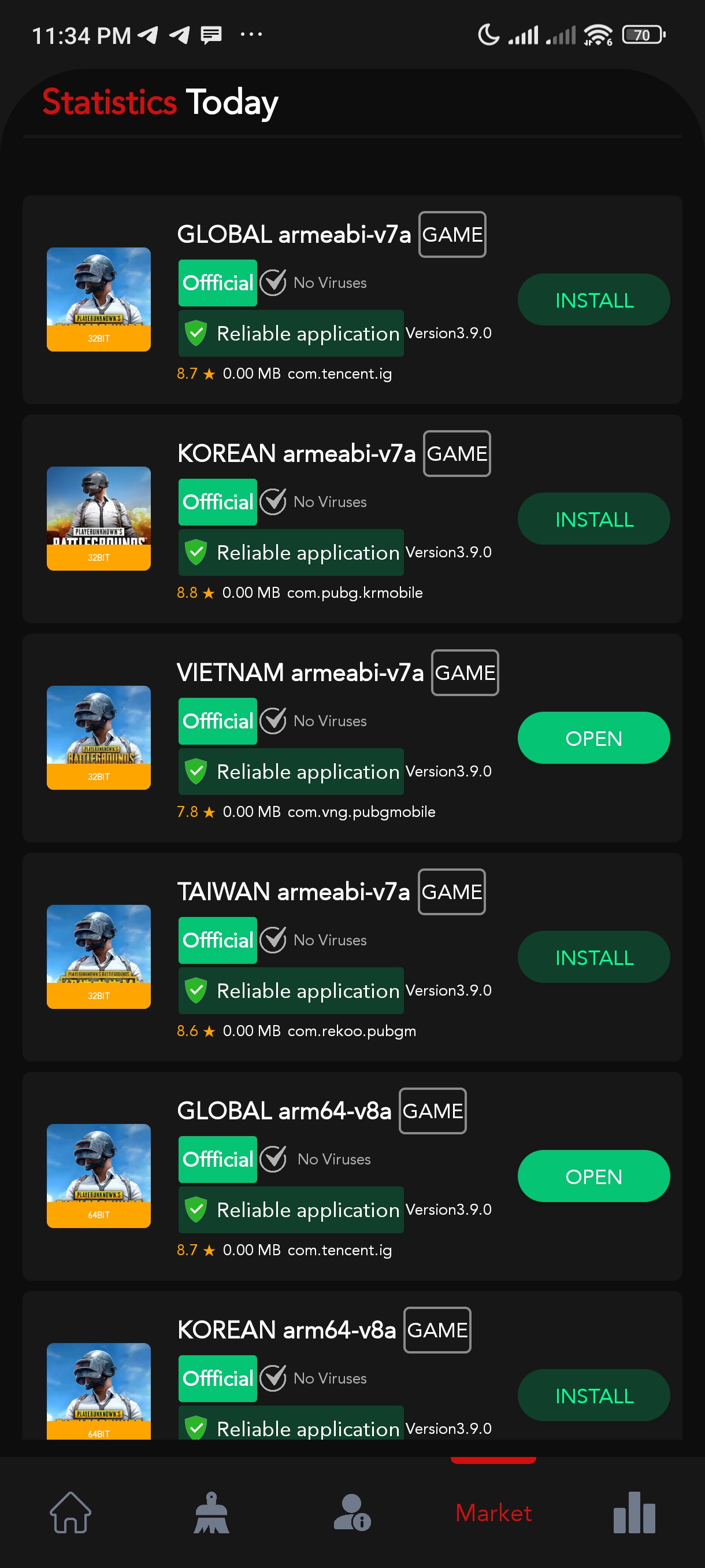Click the Reliable application shield on KOREAN armeabi-v7a
Screen dimensions: 705x1568
(196, 553)
